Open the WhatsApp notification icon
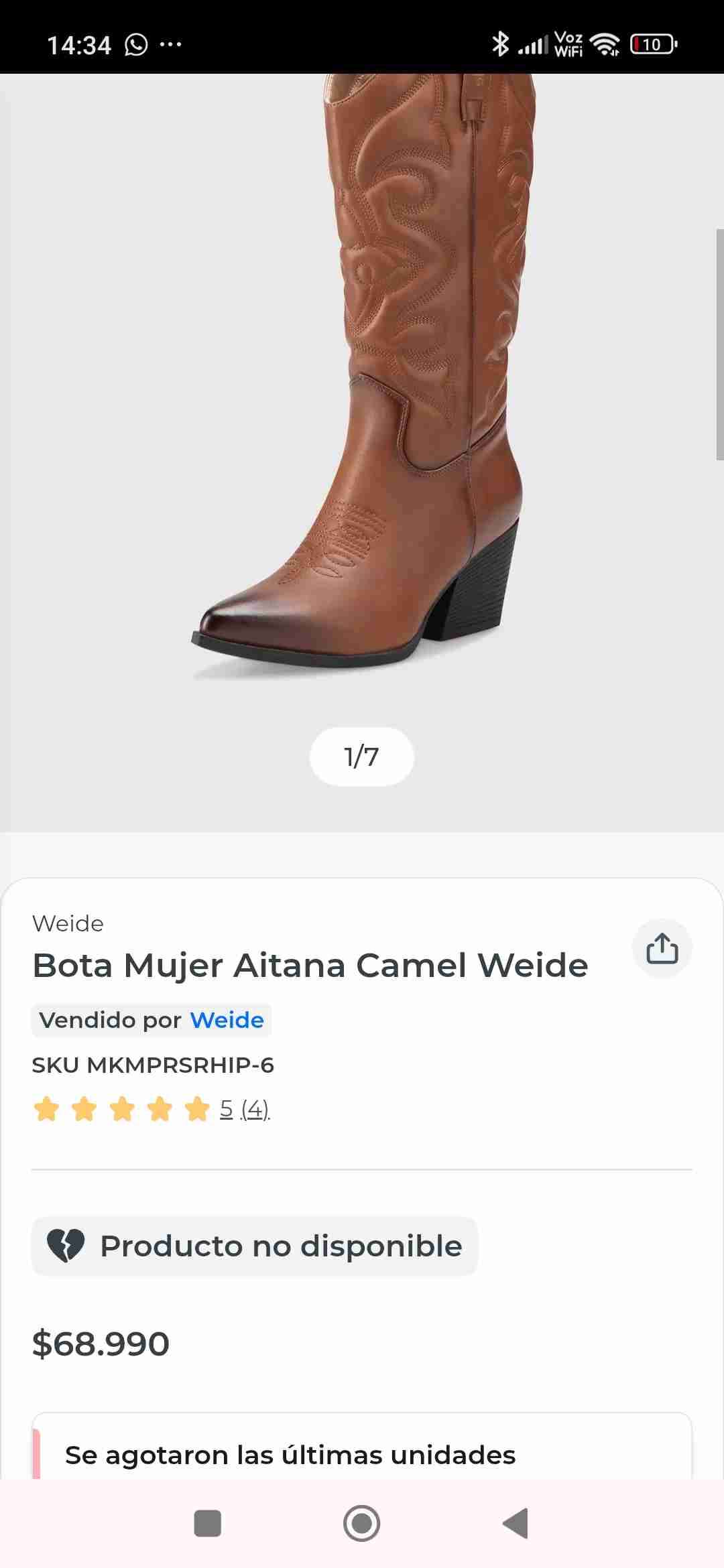 134,44
